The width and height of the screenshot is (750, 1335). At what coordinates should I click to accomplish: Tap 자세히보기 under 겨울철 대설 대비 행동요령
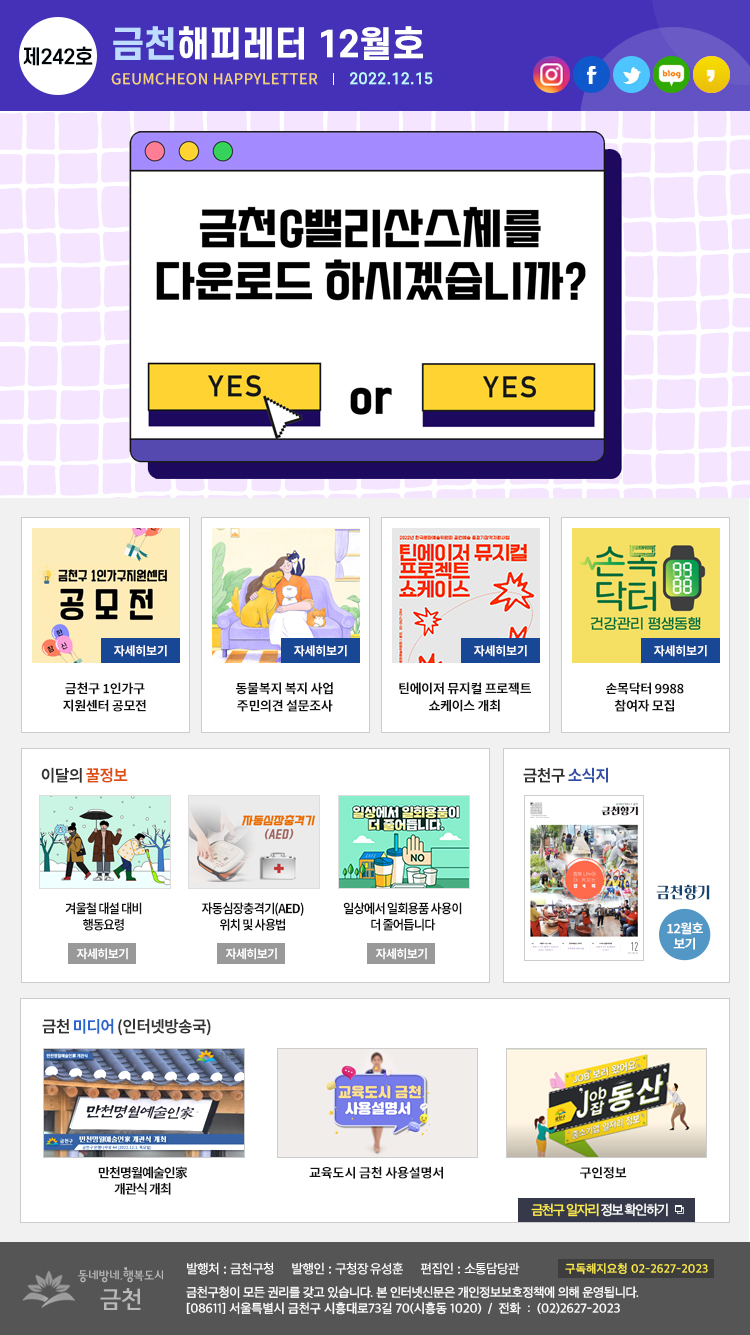[102, 953]
